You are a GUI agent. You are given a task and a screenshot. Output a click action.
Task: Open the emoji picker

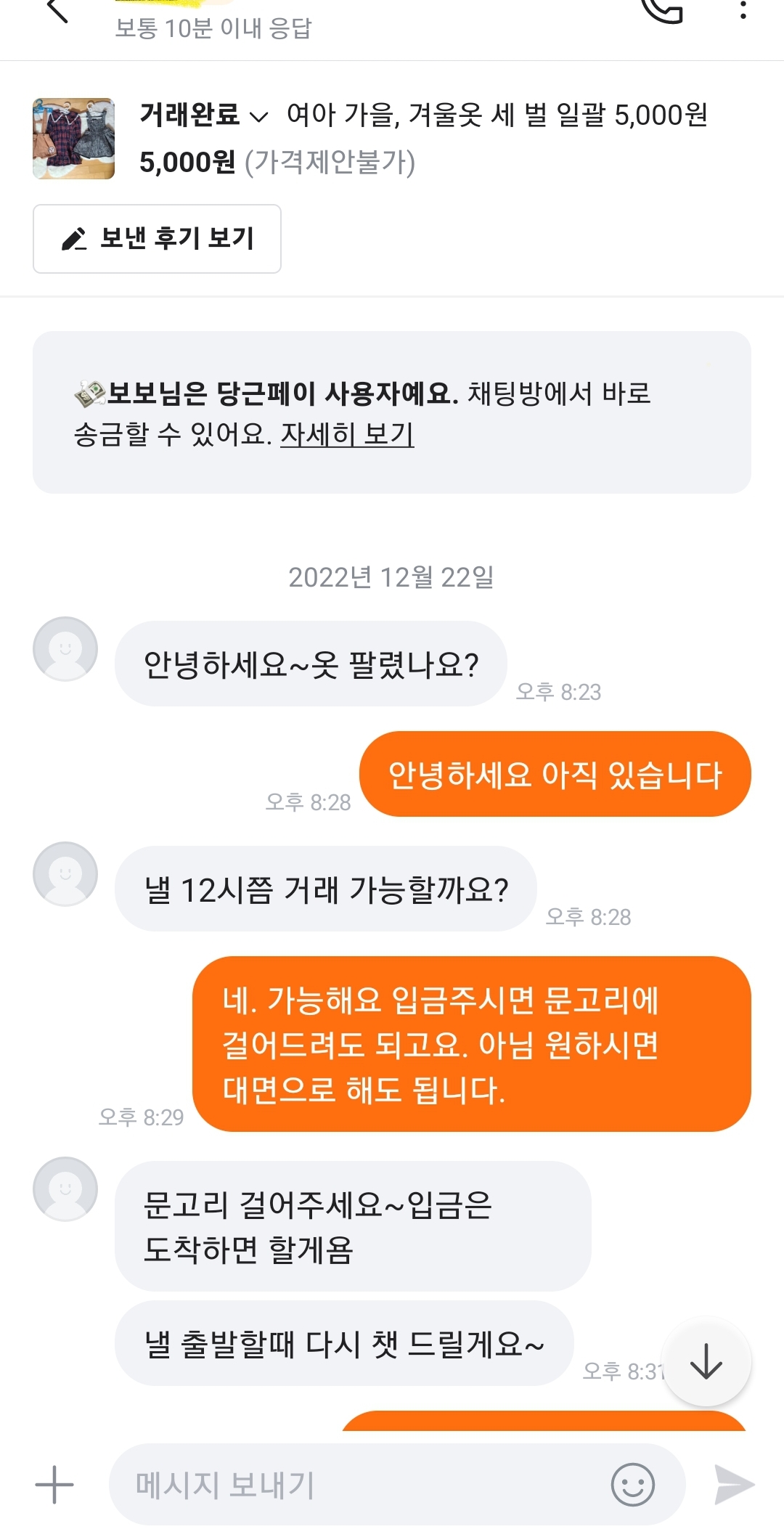(632, 1485)
